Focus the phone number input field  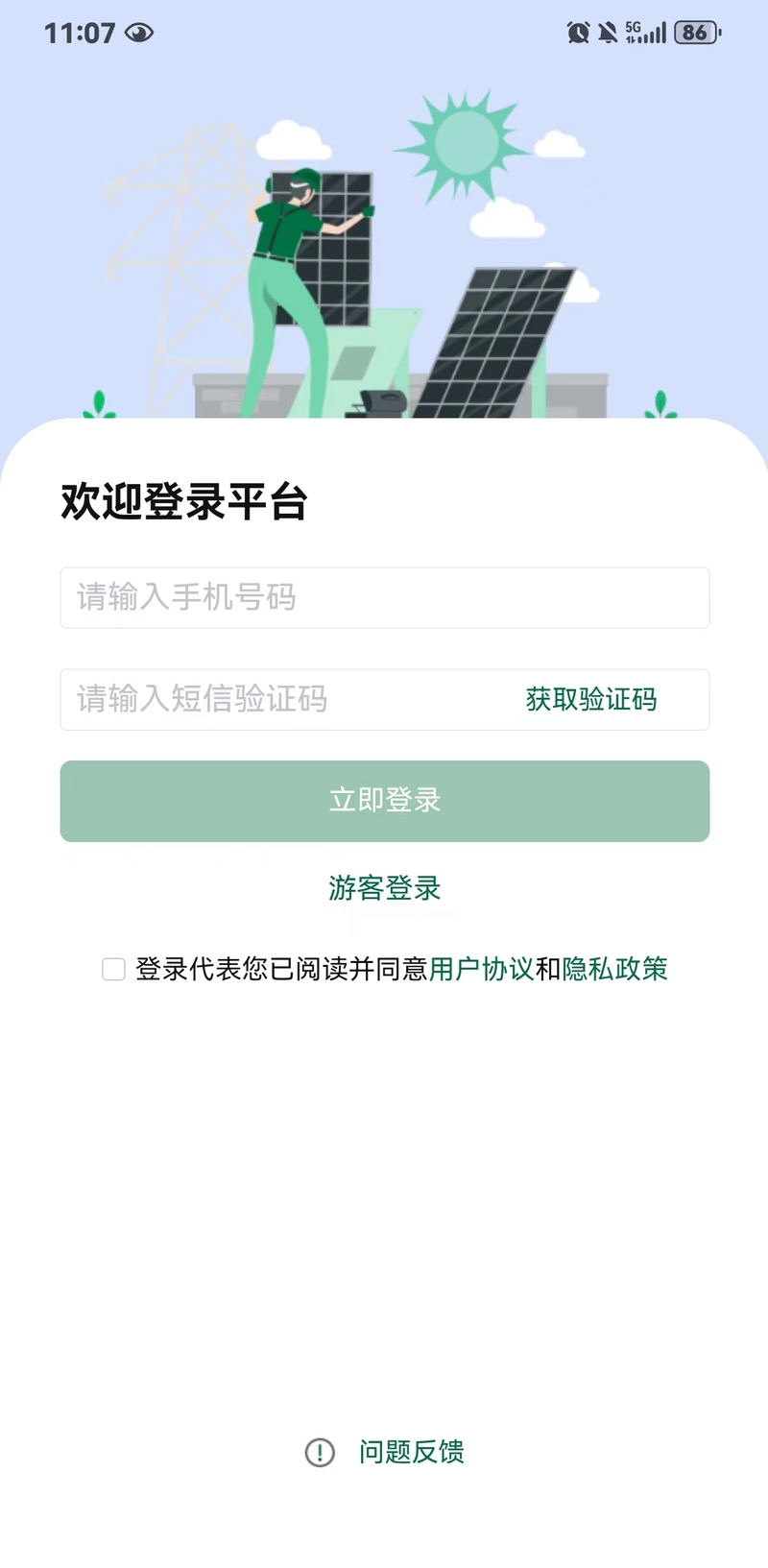coord(384,597)
